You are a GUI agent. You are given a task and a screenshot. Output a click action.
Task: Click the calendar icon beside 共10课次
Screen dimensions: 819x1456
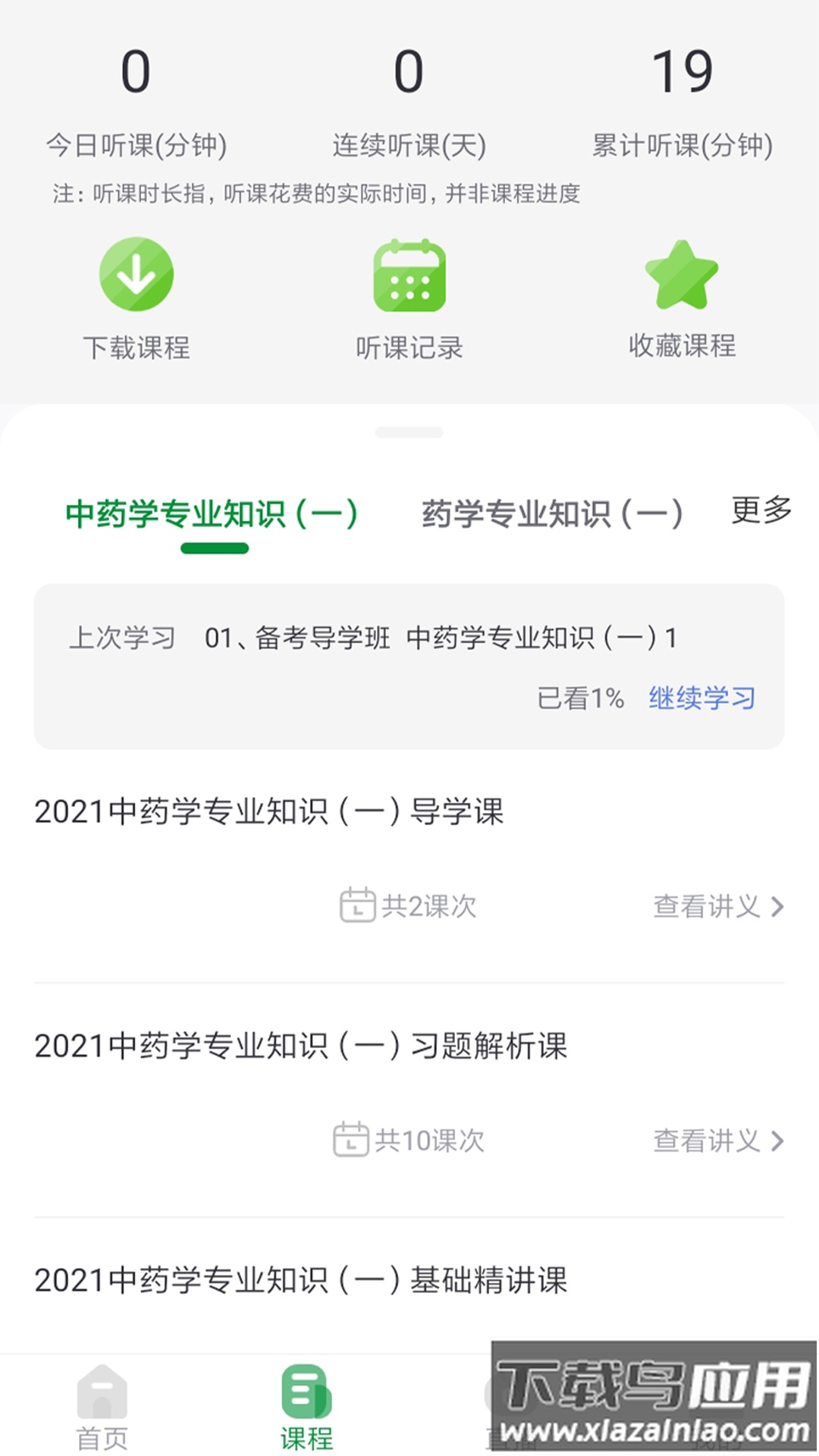click(x=351, y=1139)
